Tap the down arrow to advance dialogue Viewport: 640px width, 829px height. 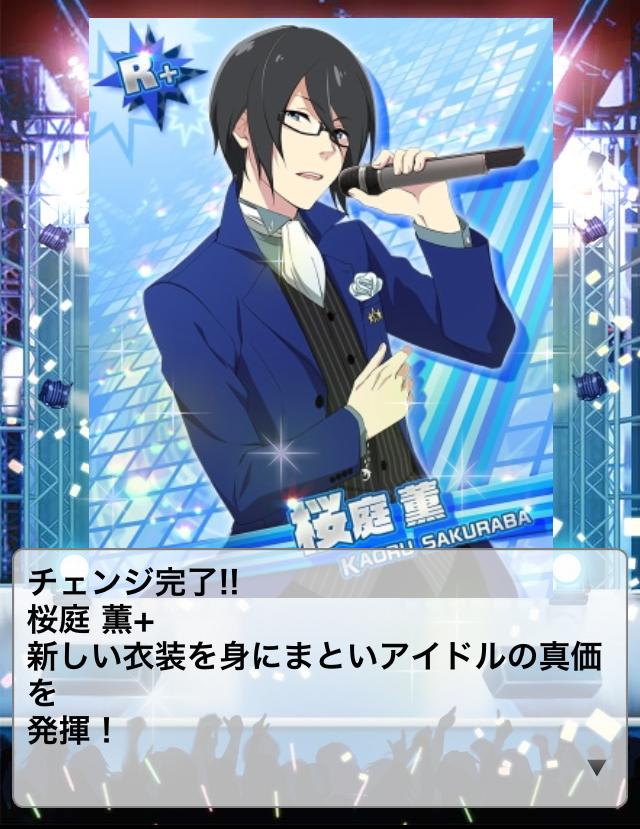tap(597, 767)
